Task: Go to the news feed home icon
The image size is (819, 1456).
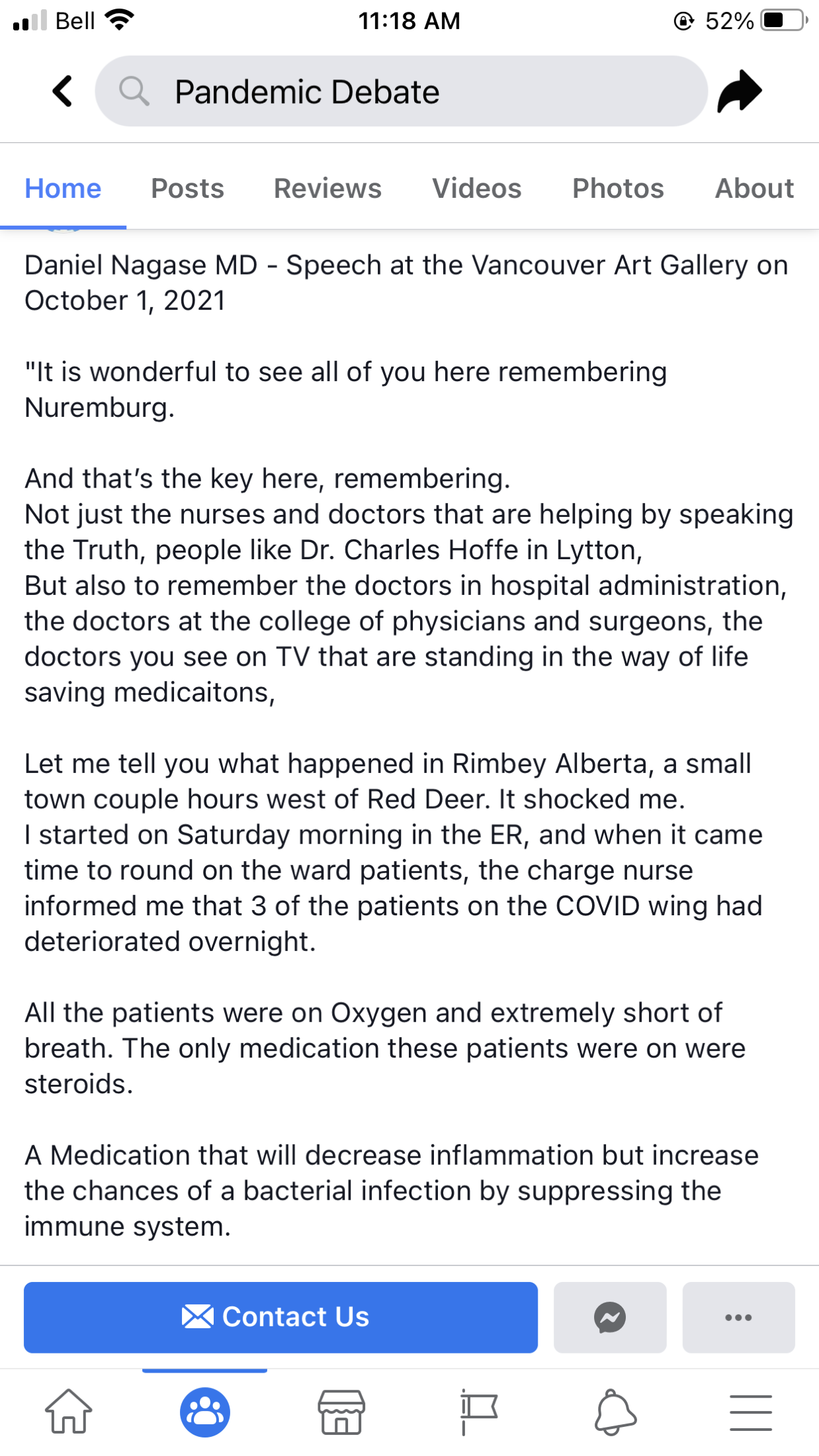Action: coord(68,1412)
